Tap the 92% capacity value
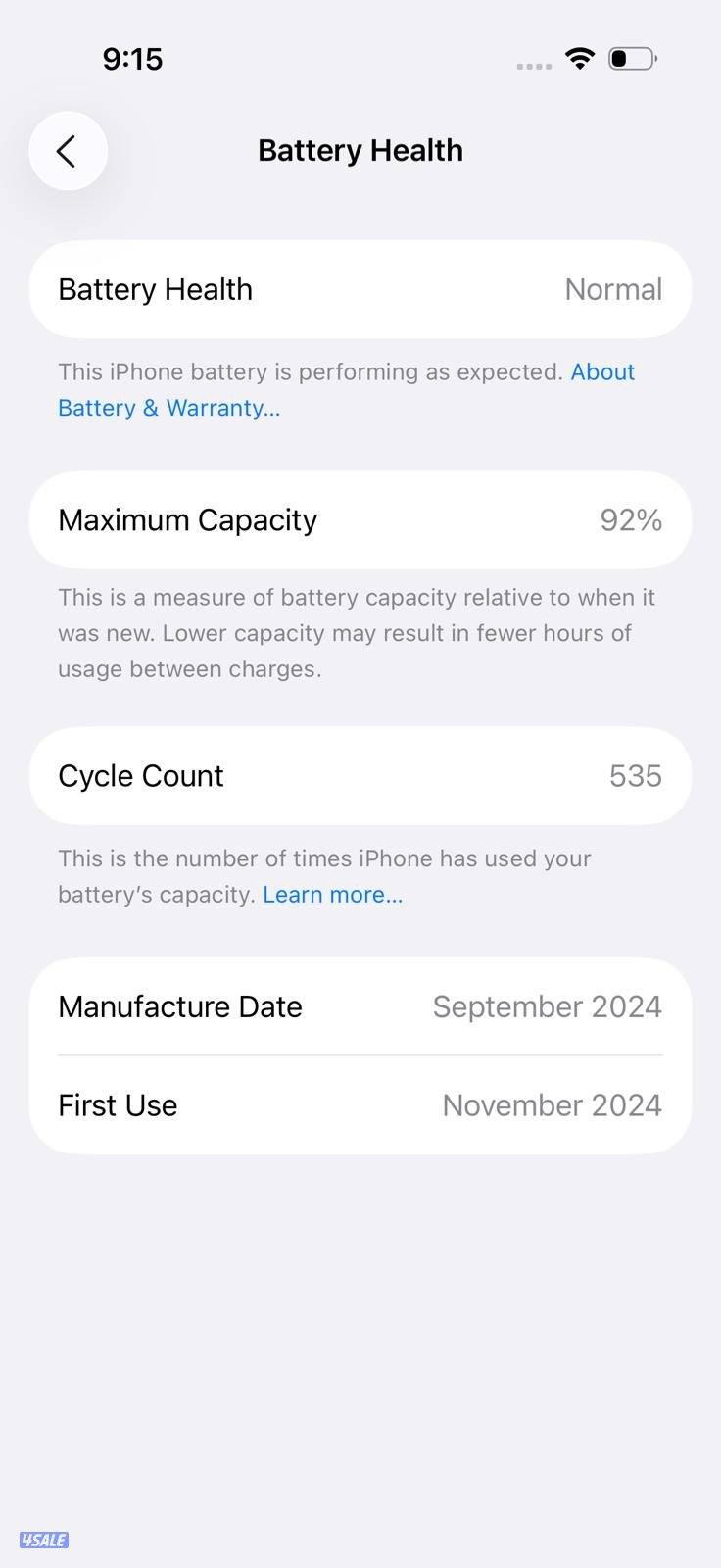The width and height of the screenshot is (721, 1568). point(631,520)
